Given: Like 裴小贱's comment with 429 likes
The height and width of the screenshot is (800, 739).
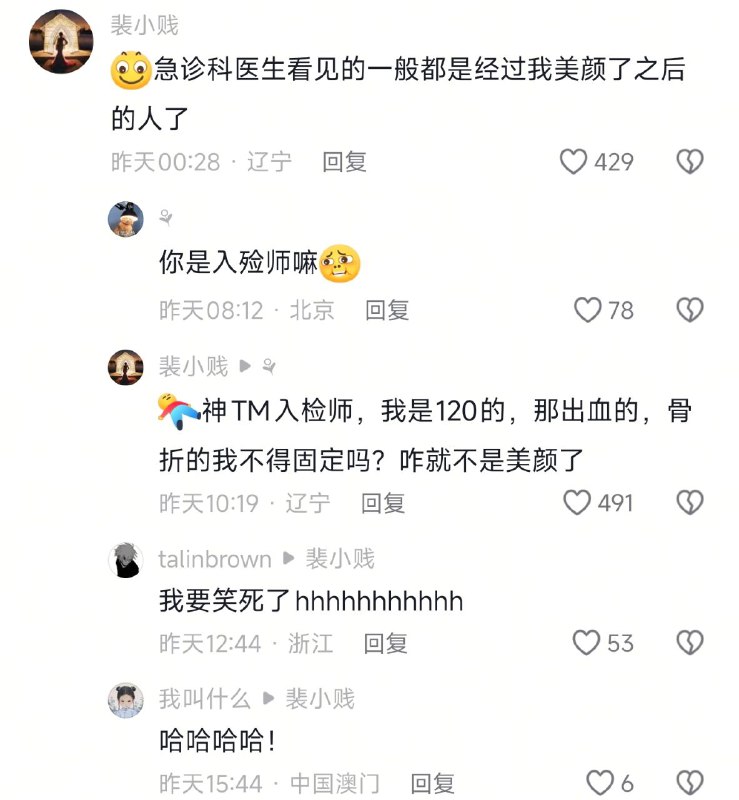Looking at the screenshot, I should tap(573, 161).
